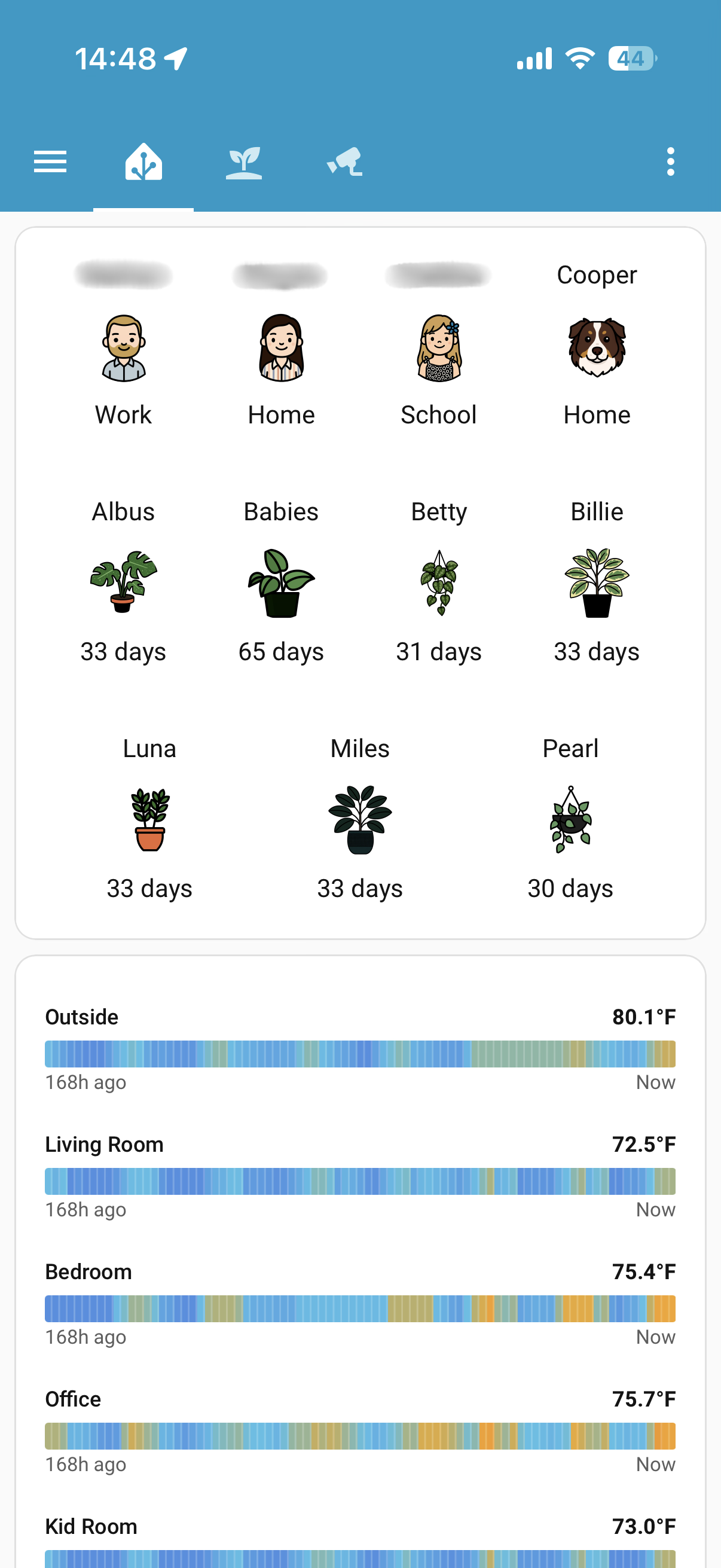Switch to the plant seedling tab

coord(243,161)
